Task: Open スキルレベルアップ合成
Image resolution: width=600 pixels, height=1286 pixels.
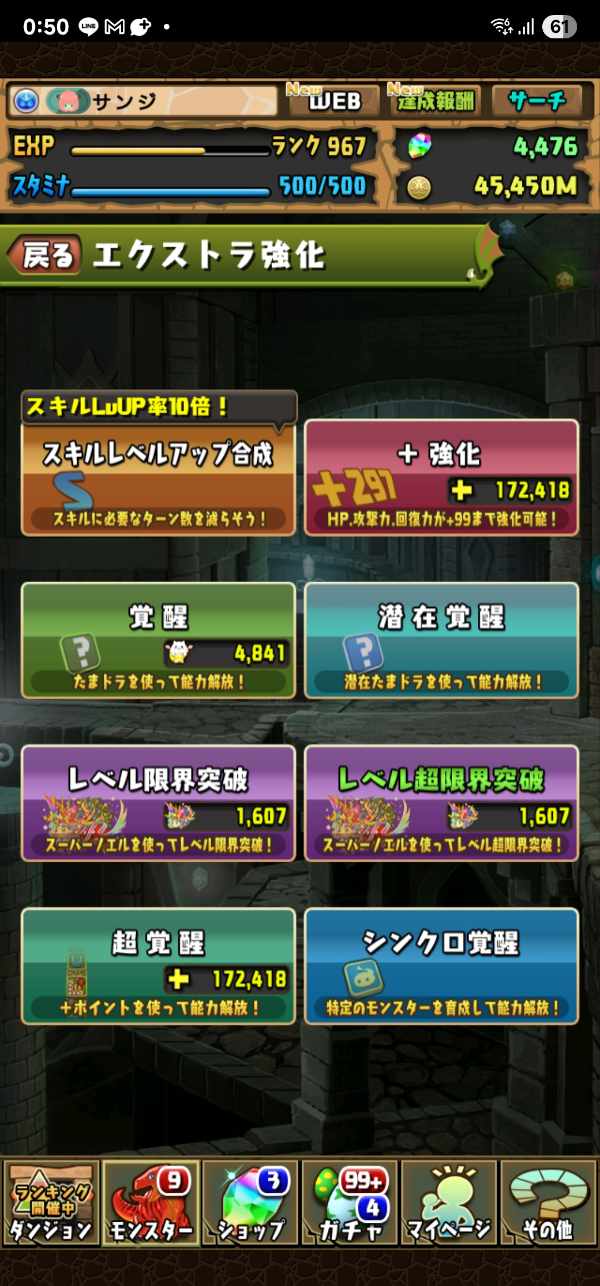Action: [x=158, y=477]
